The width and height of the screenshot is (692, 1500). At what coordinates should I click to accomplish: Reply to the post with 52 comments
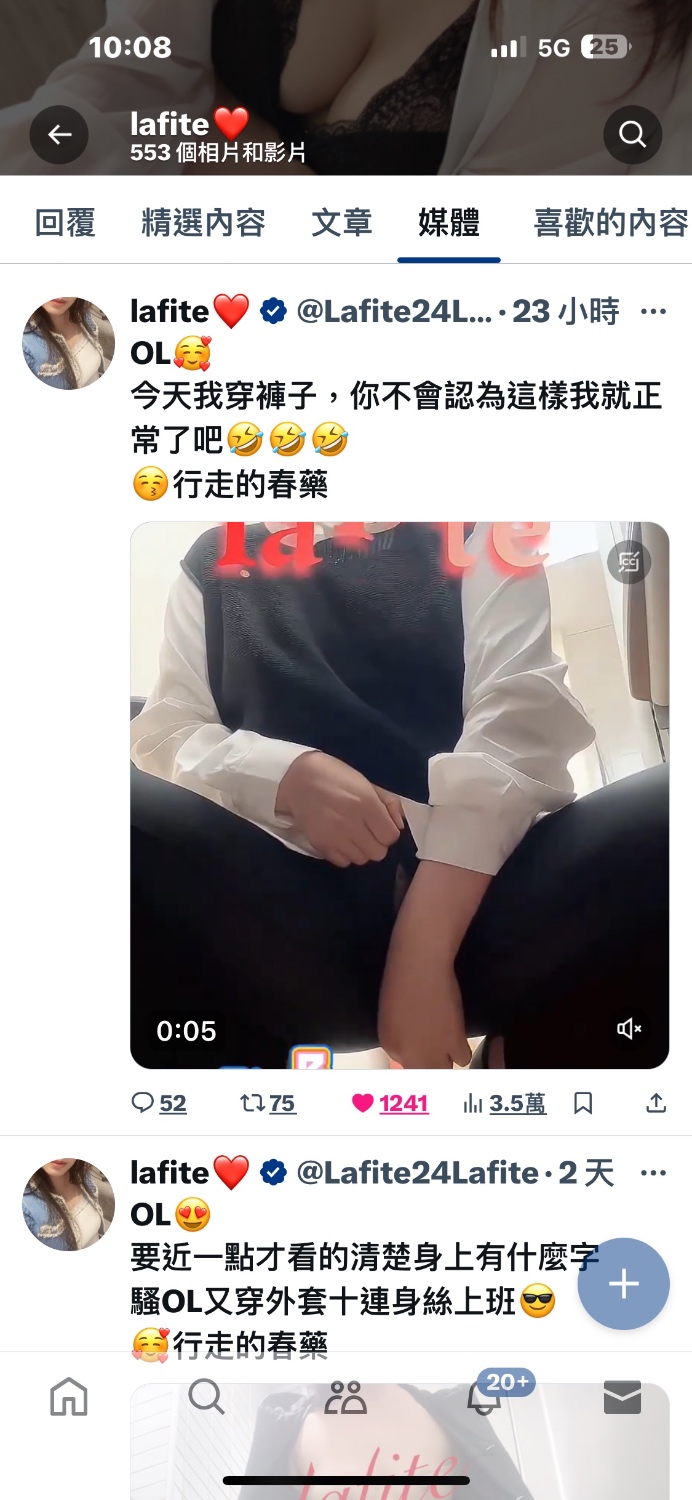pyautogui.click(x=159, y=1103)
